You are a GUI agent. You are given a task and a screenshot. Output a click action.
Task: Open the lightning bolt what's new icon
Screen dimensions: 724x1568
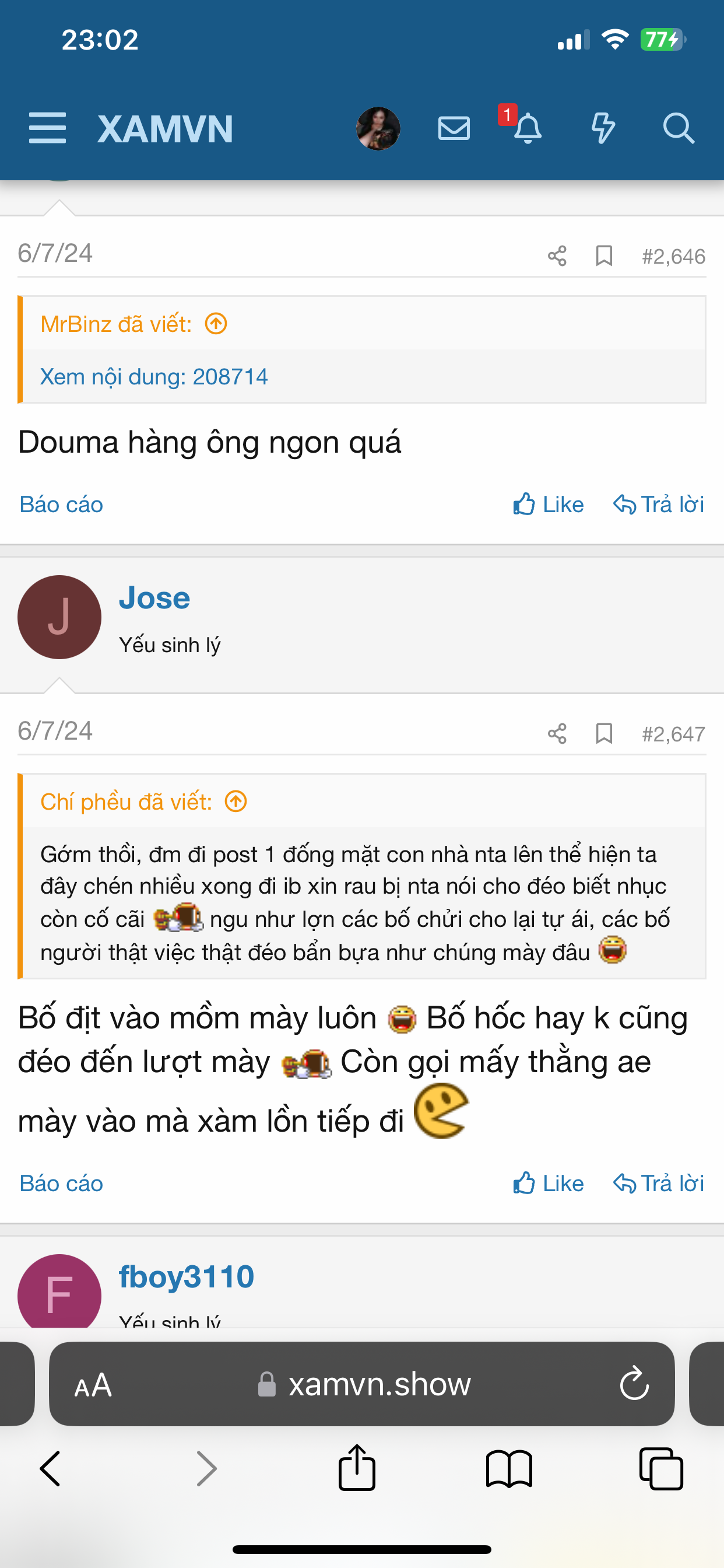[x=602, y=128]
